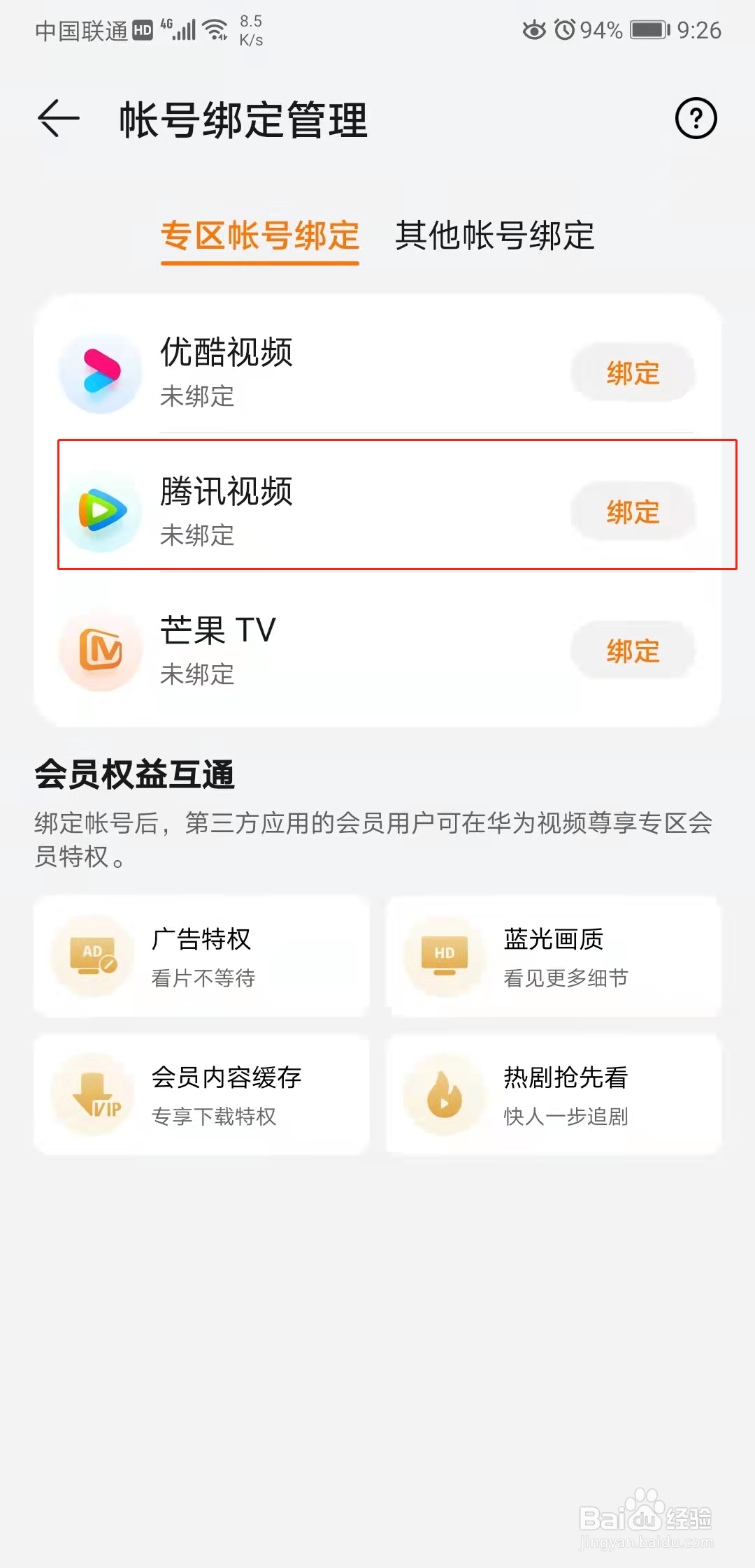Open the help question-mark icon

coord(696,118)
